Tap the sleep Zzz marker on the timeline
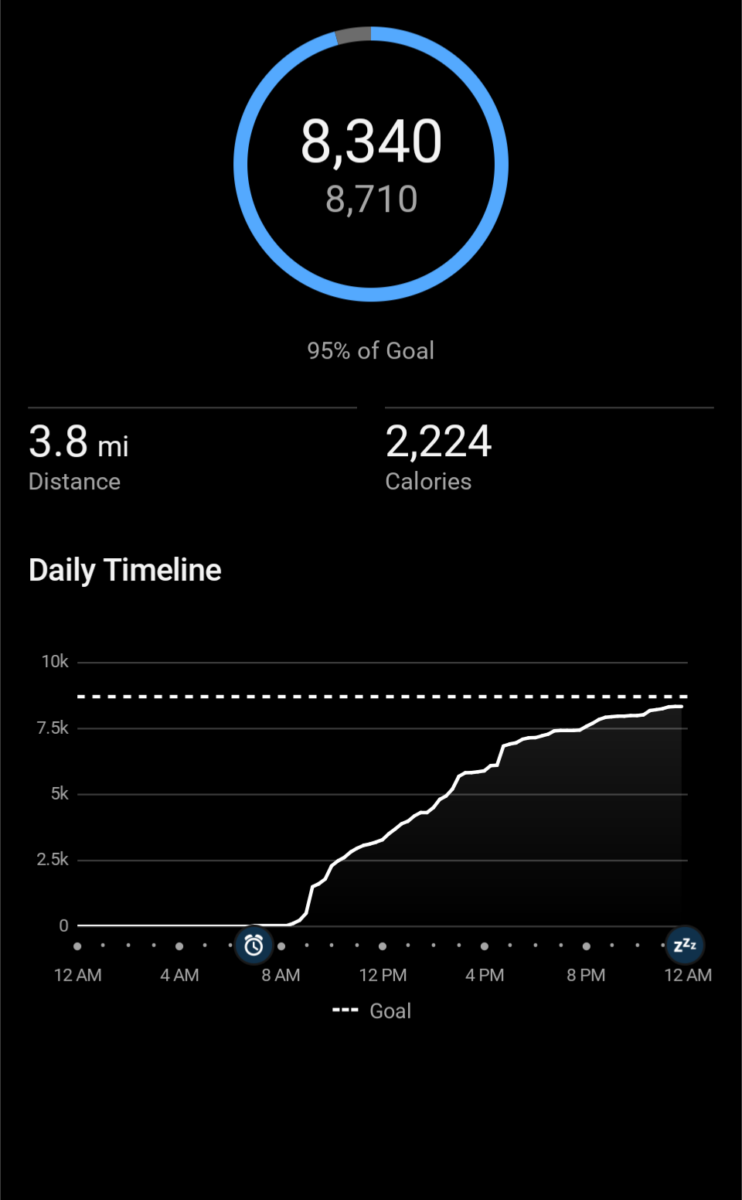 pyautogui.click(x=686, y=944)
